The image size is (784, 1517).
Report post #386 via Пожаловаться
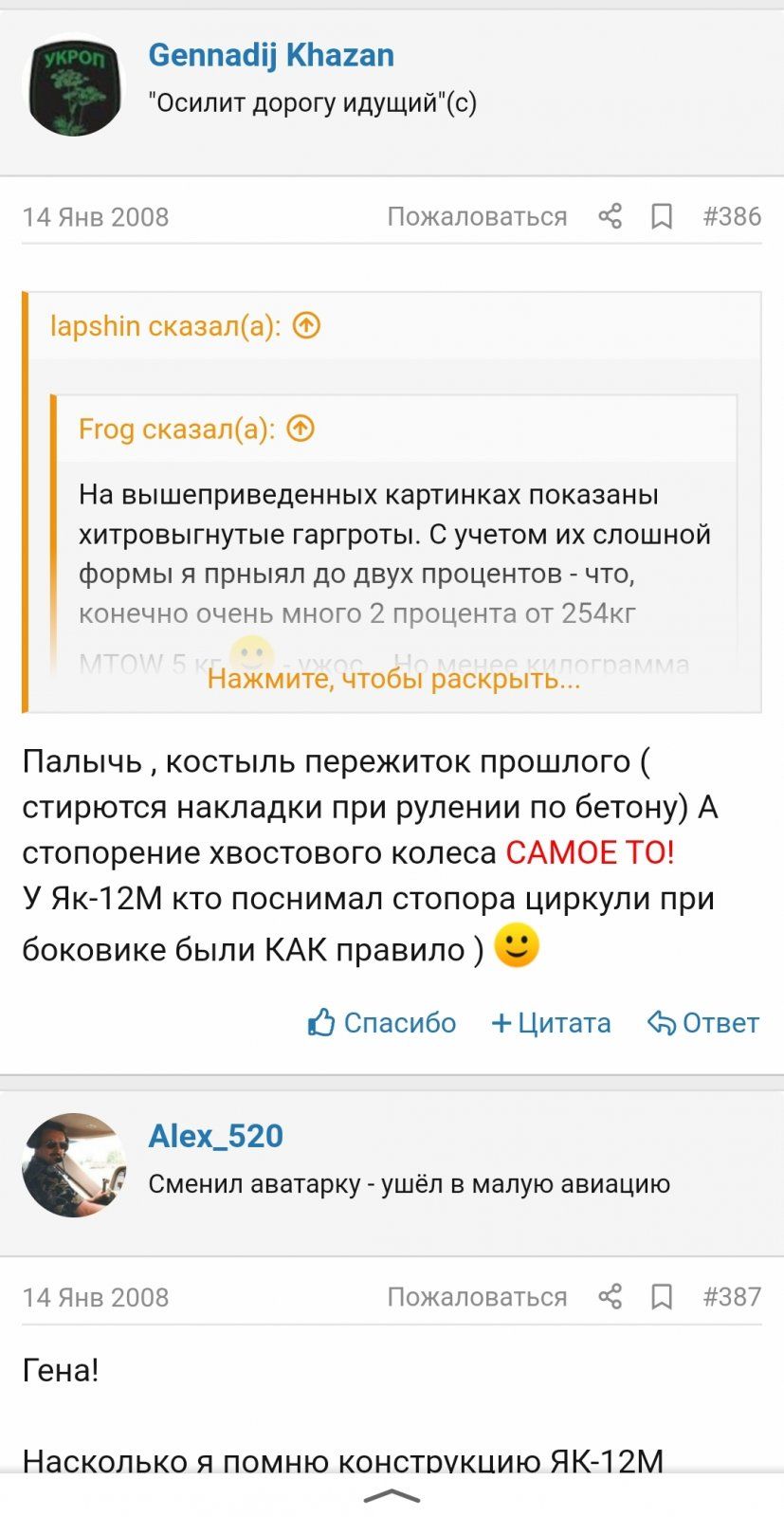coord(477,217)
